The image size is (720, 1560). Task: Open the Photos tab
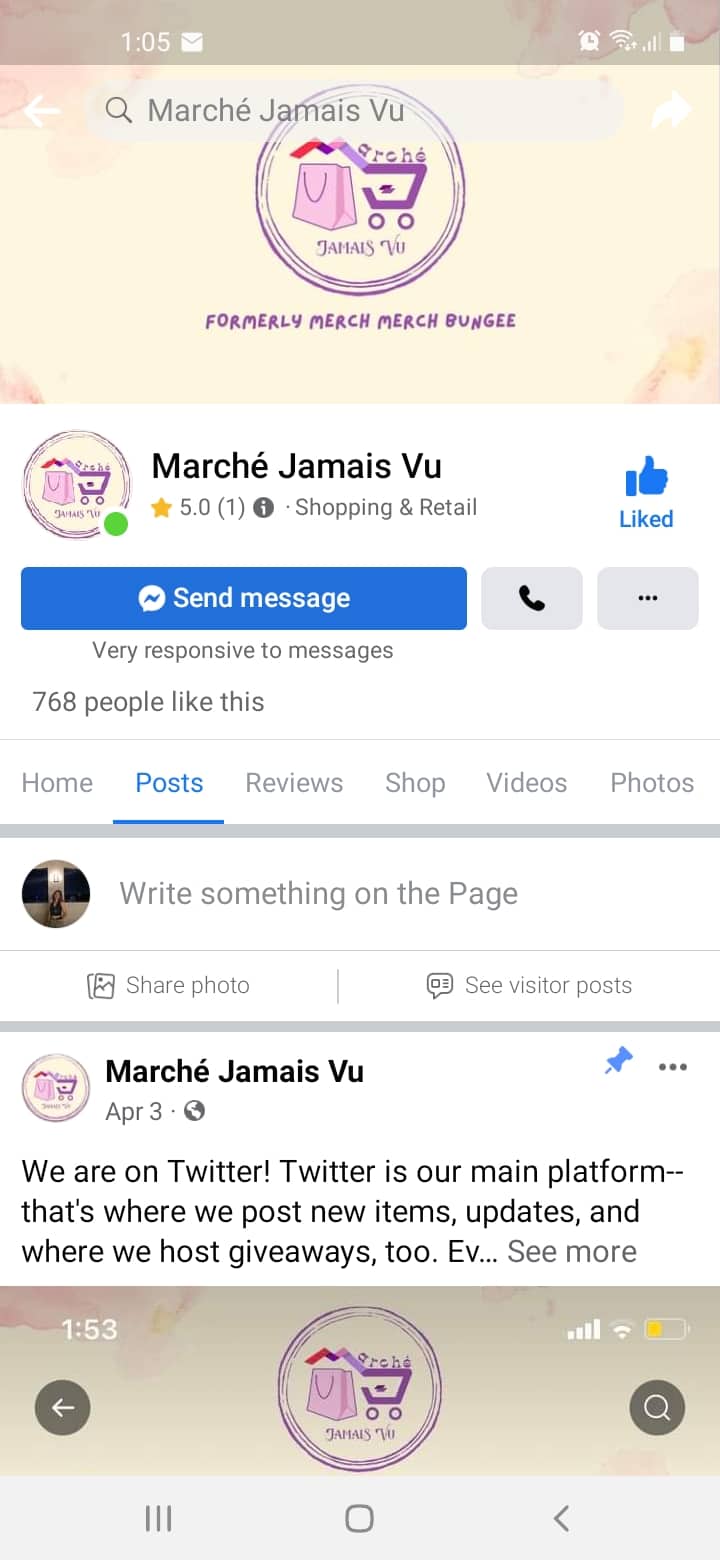[652, 783]
